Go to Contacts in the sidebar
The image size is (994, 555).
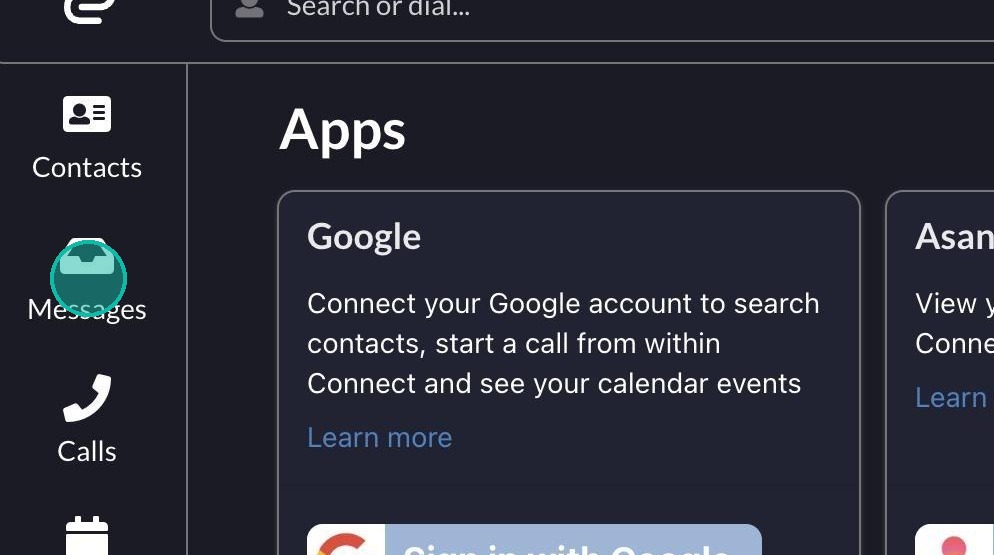(87, 138)
